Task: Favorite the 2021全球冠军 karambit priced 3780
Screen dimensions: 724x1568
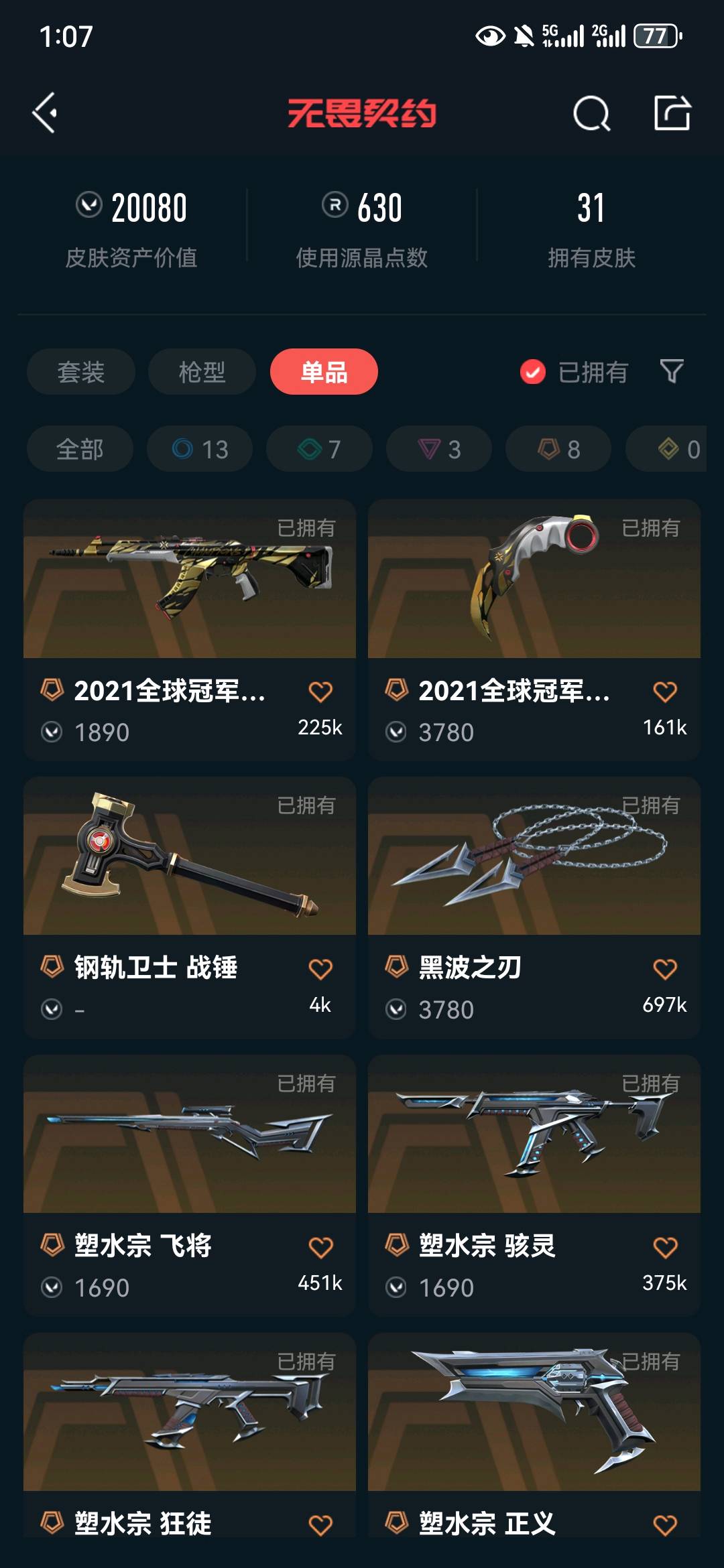Action: [x=665, y=692]
